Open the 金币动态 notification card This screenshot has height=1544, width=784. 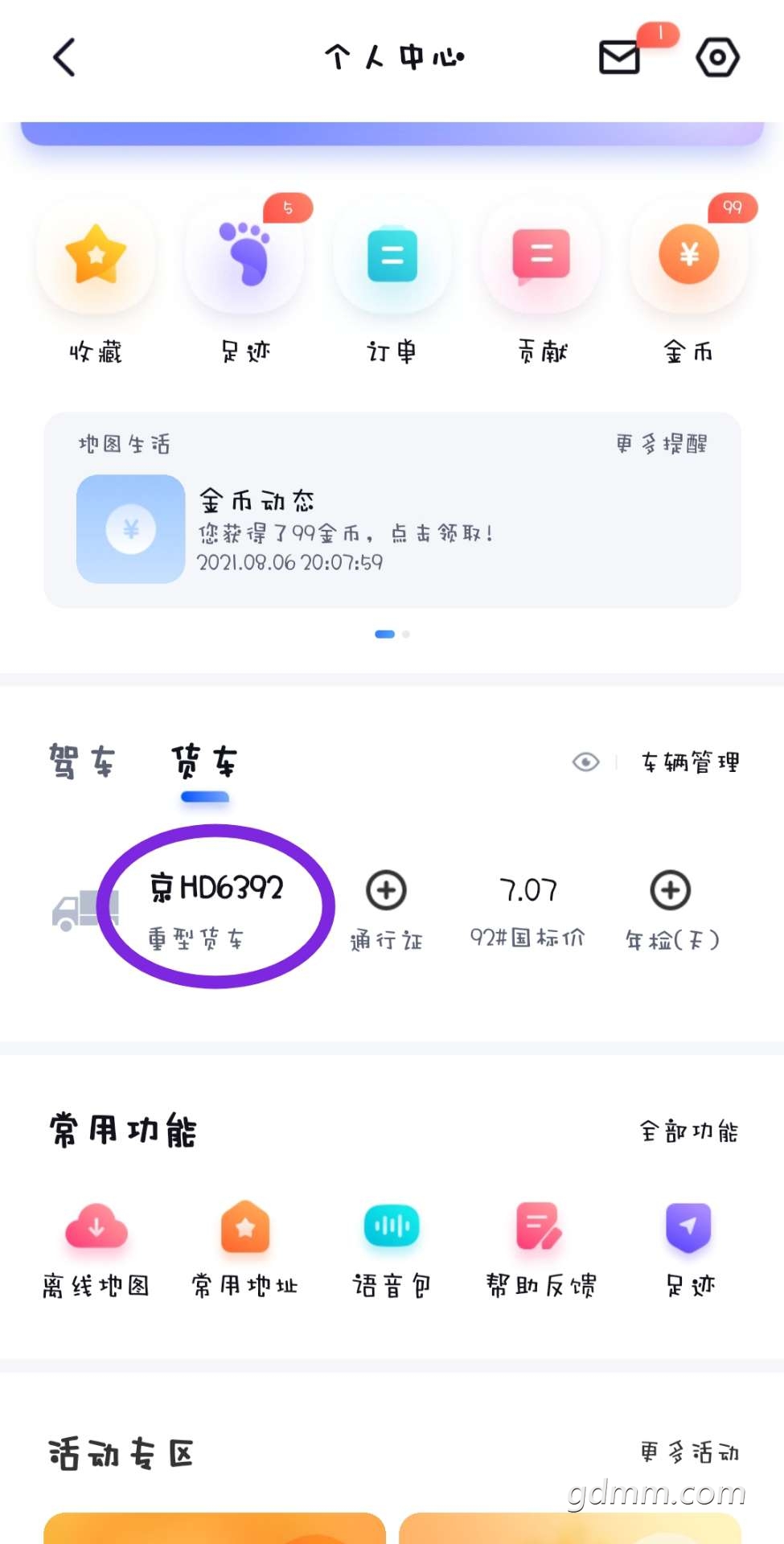click(392, 528)
